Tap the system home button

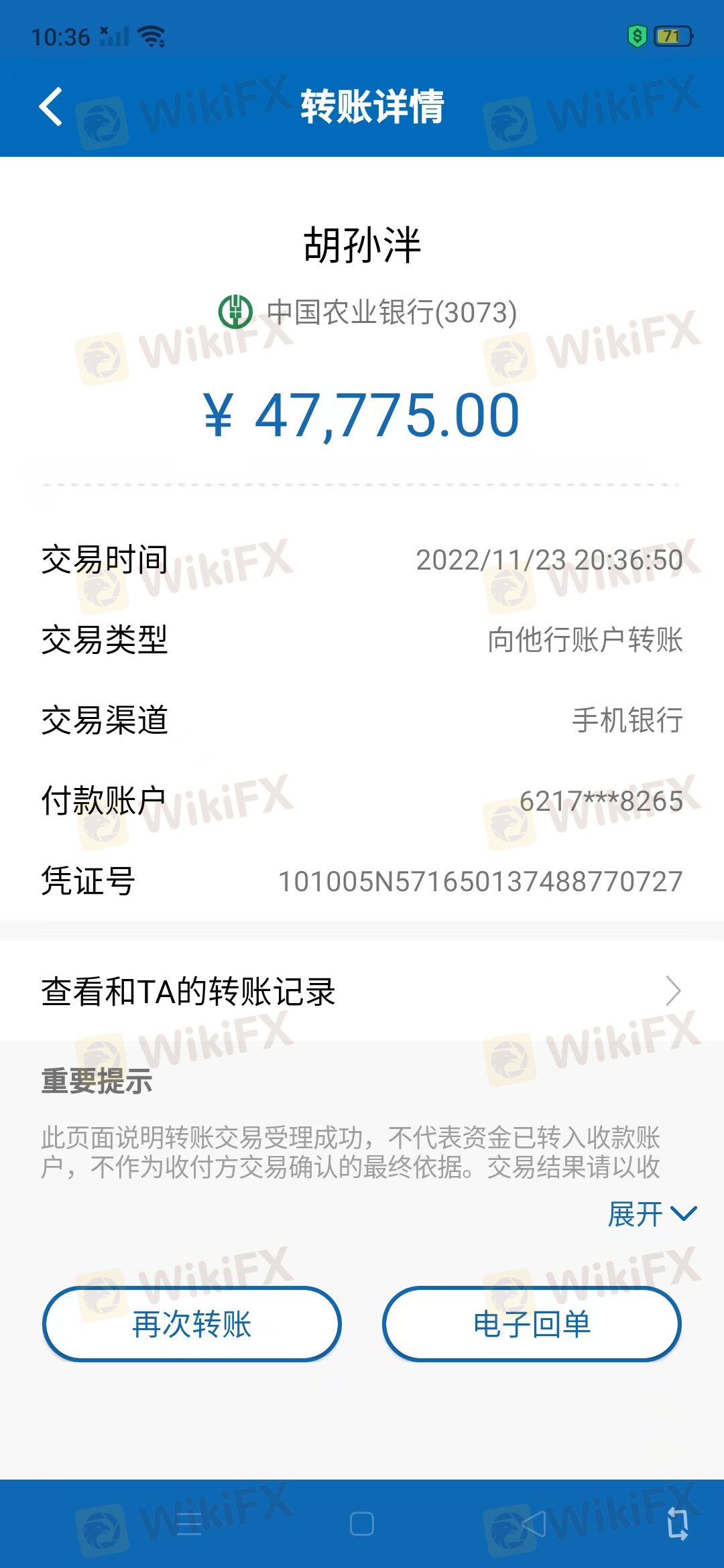pyautogui.click(x=362, y=1524)
